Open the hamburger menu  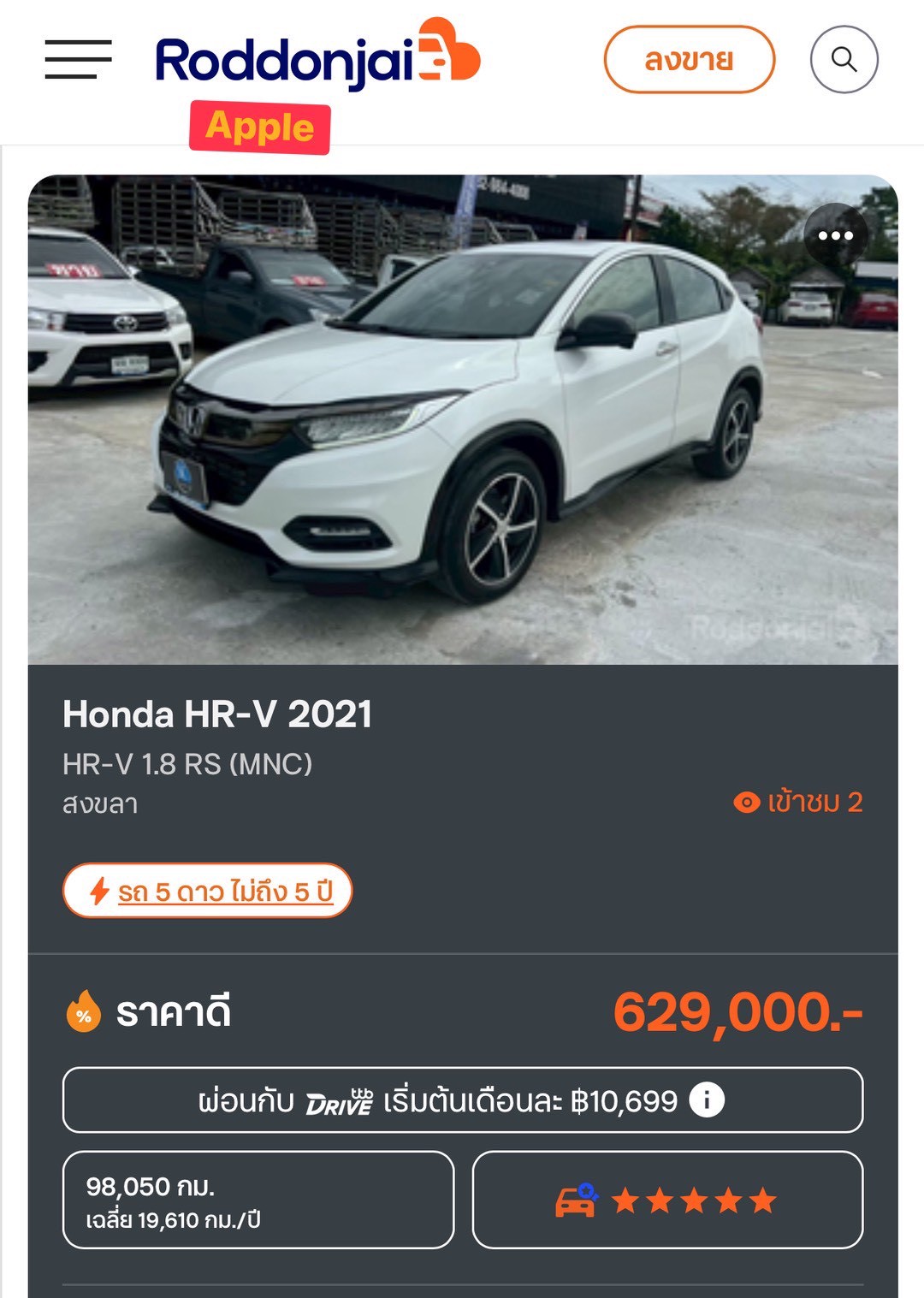pos(78,59)
